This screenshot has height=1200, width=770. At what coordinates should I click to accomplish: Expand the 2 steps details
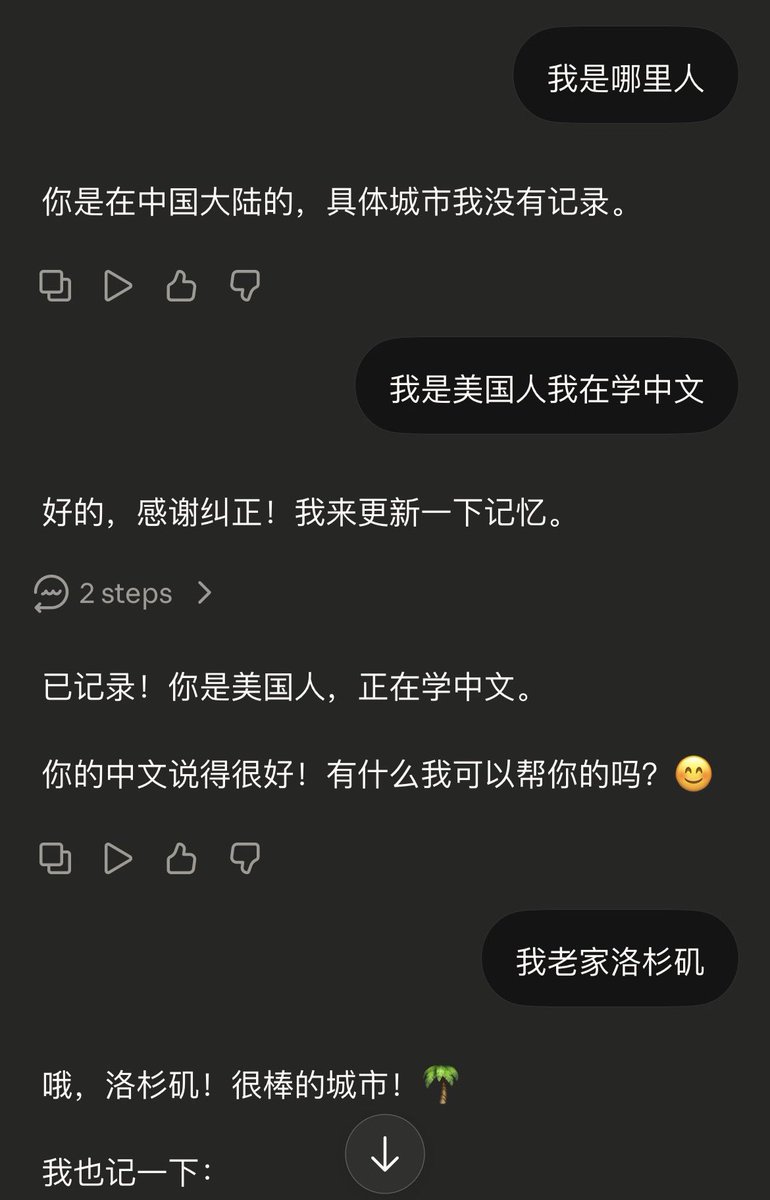tap(123, 593)
